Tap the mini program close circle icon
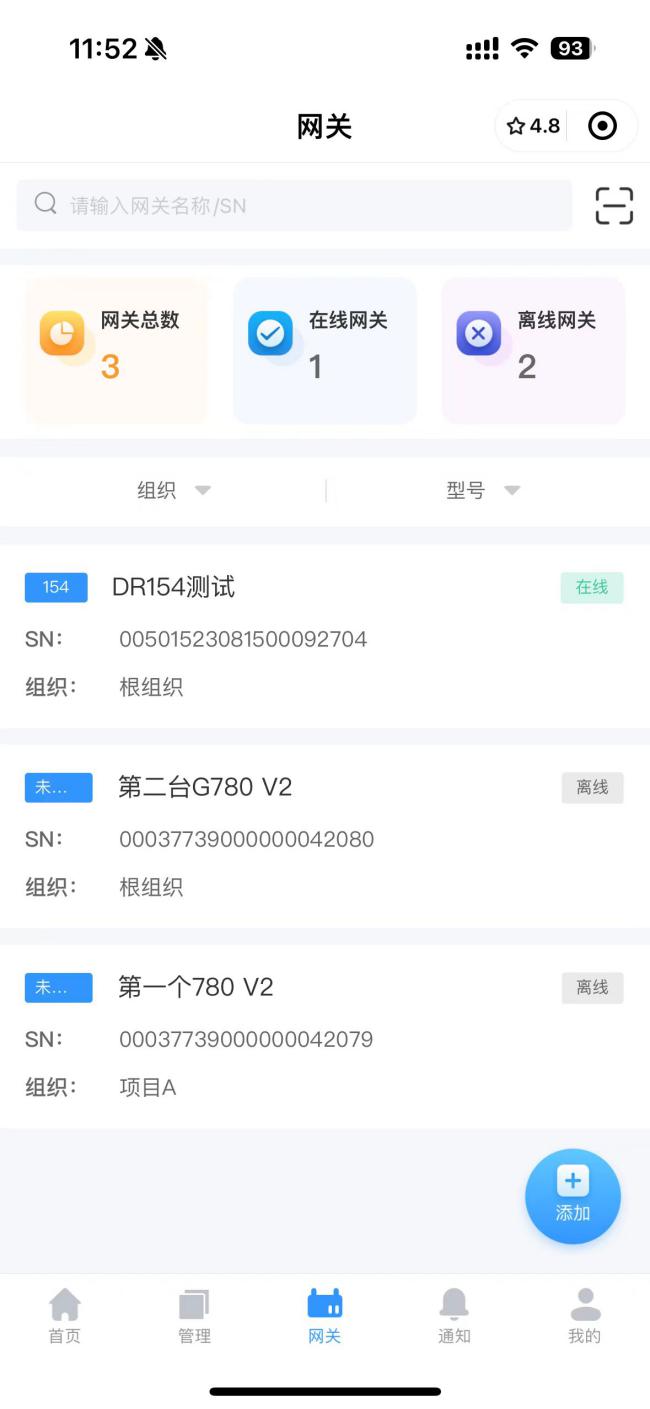Screen dimensions: 650x1409 [602, 126]
